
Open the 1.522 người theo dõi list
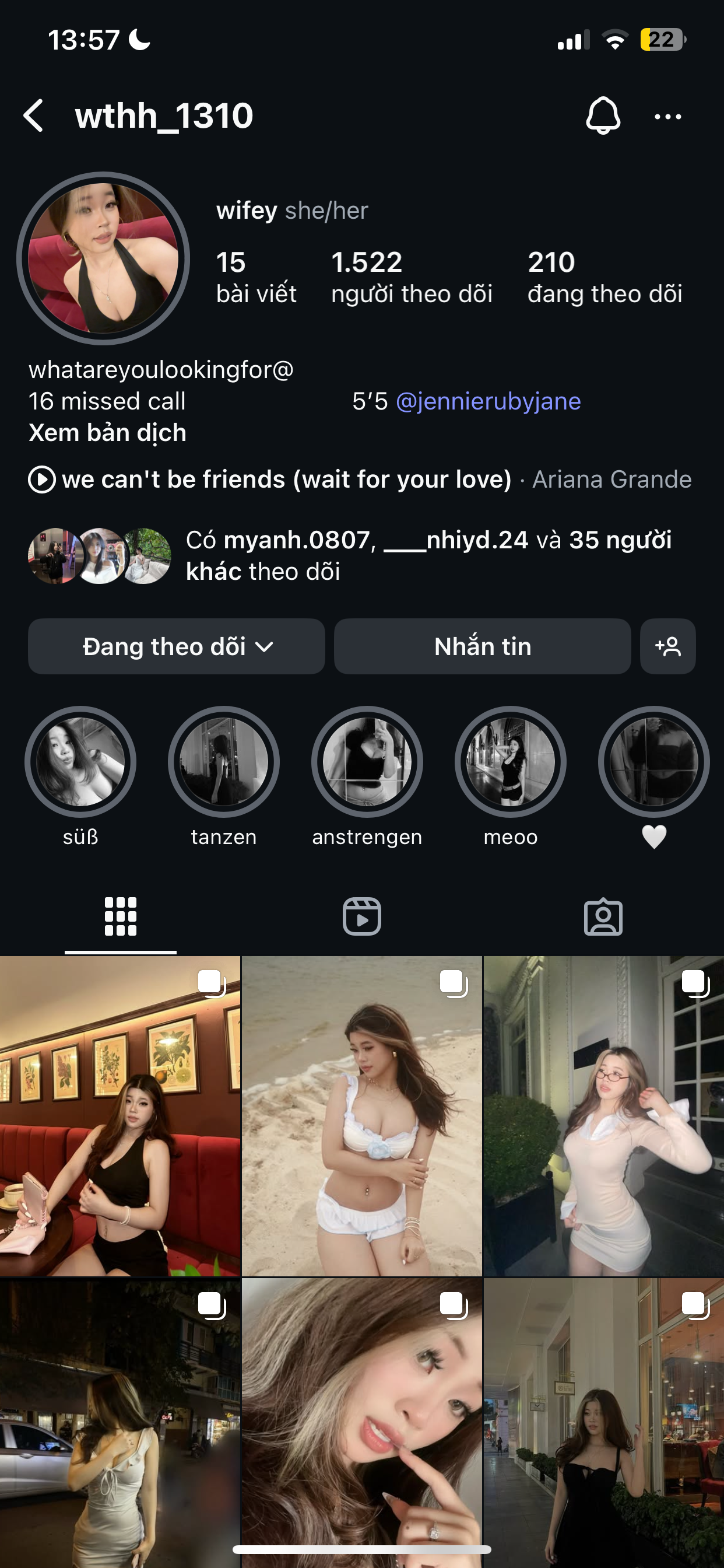412,277
